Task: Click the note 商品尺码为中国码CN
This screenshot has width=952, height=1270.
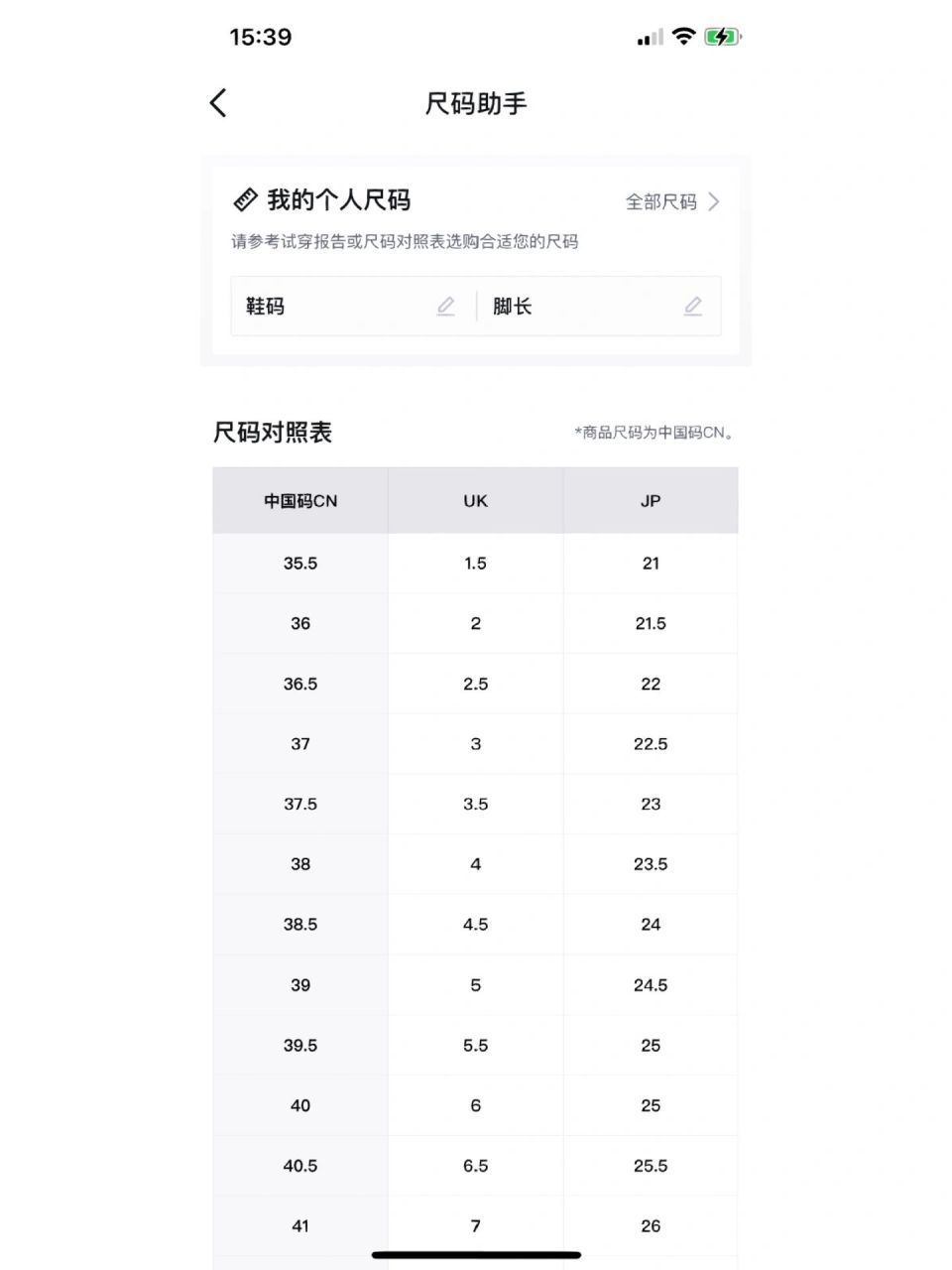Action: [654, 433]
